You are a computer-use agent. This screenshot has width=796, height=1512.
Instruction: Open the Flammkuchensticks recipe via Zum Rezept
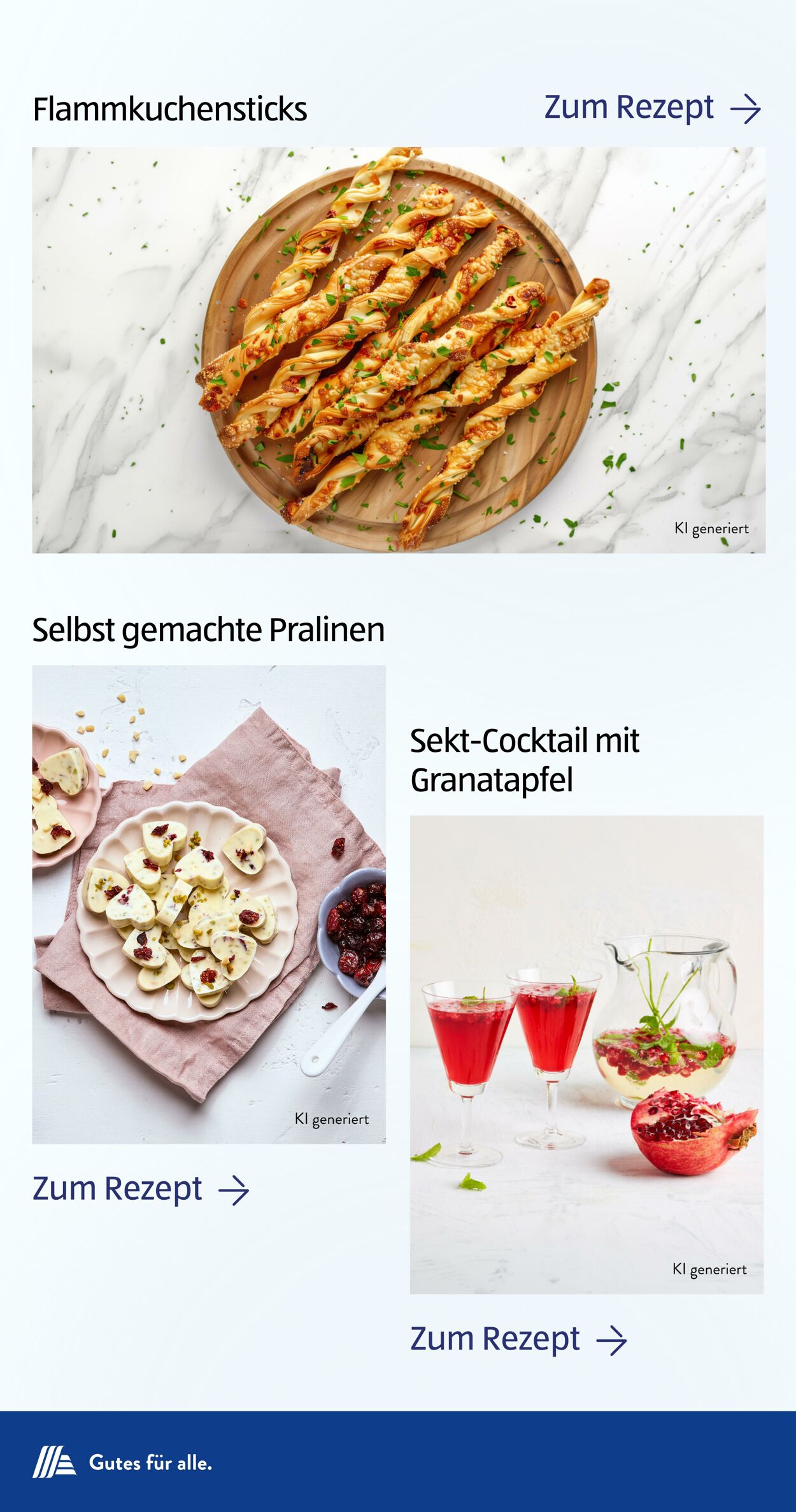click(x=627, y=108)
